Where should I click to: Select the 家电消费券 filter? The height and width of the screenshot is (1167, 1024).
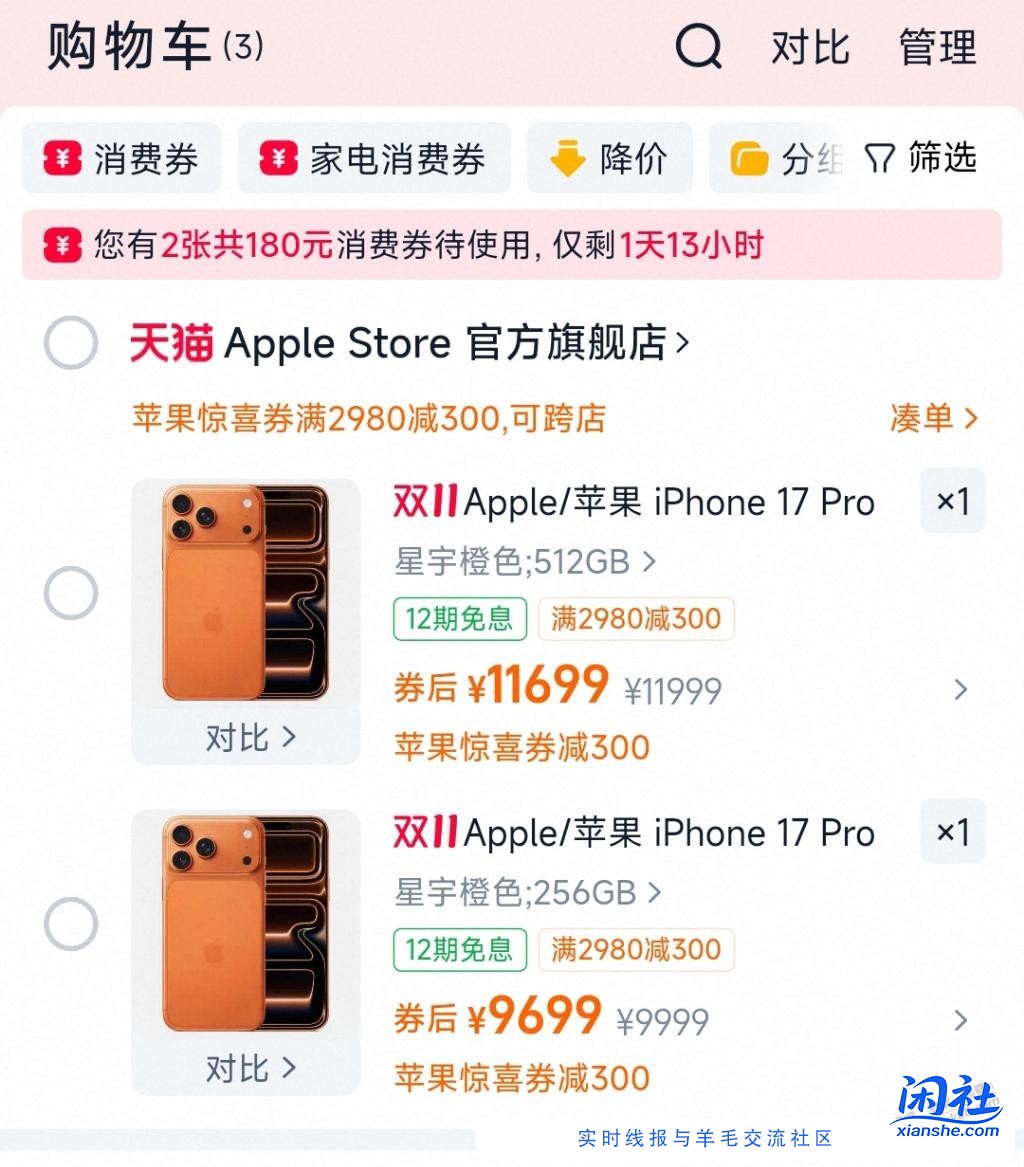point(374,157)
